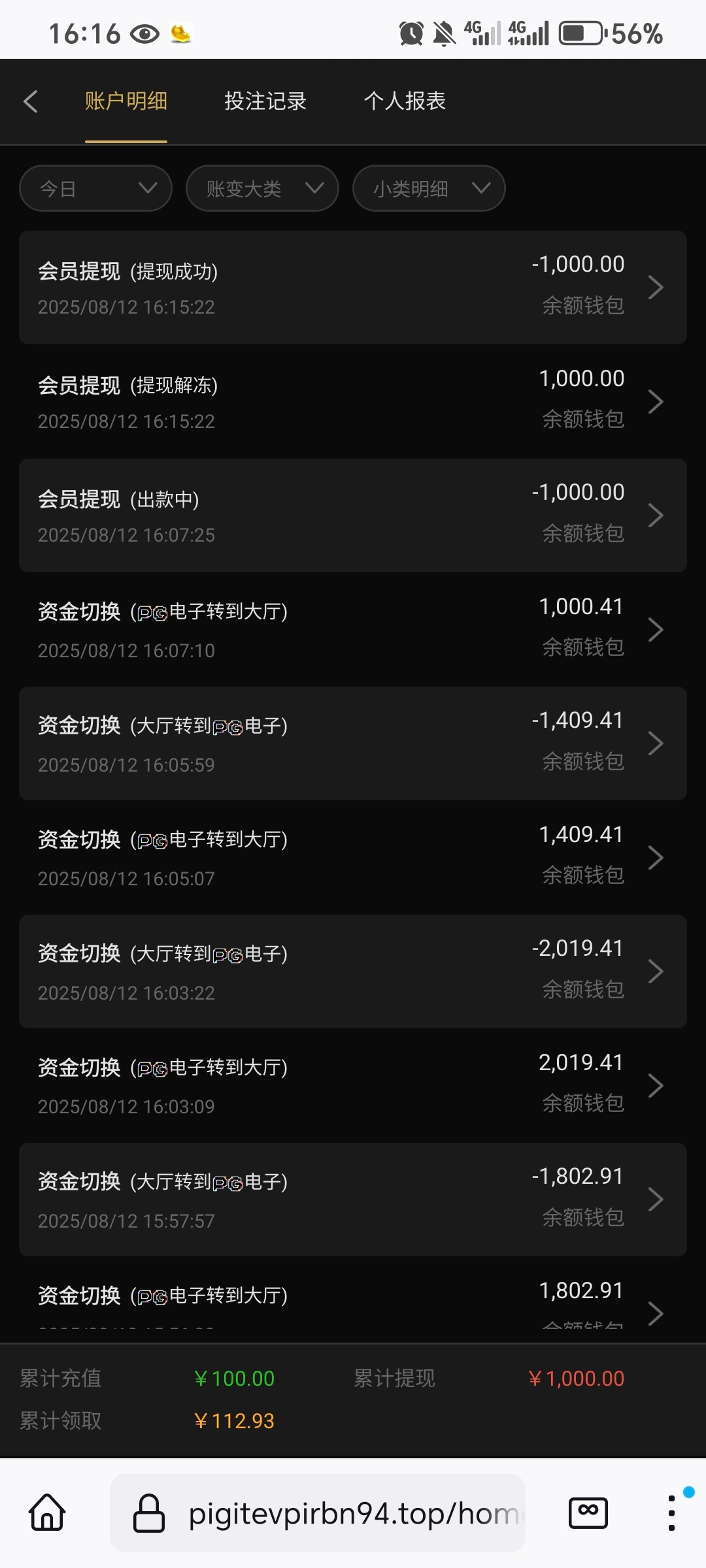706x1568 pixels.
Task: View the -1,409.41 transfer entry
Action: (353, 743)
